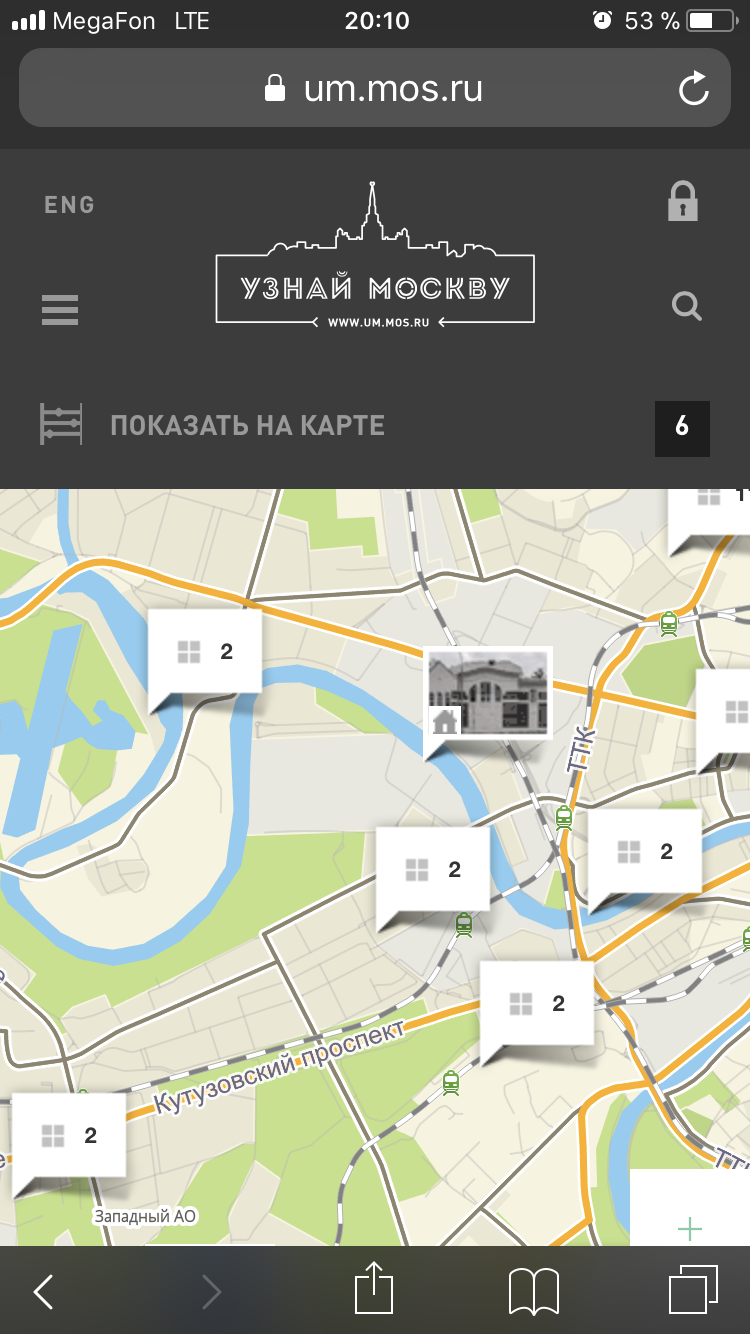The image size is (750, 1334).
Task: Tap the lock login icon
Action: (683, 202)
